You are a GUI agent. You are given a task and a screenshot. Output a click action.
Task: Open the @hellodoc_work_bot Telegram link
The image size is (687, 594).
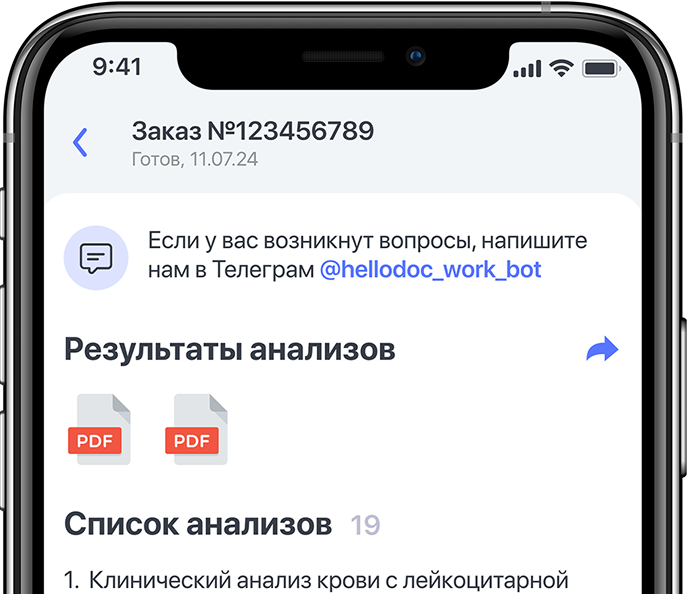[430, 271]
